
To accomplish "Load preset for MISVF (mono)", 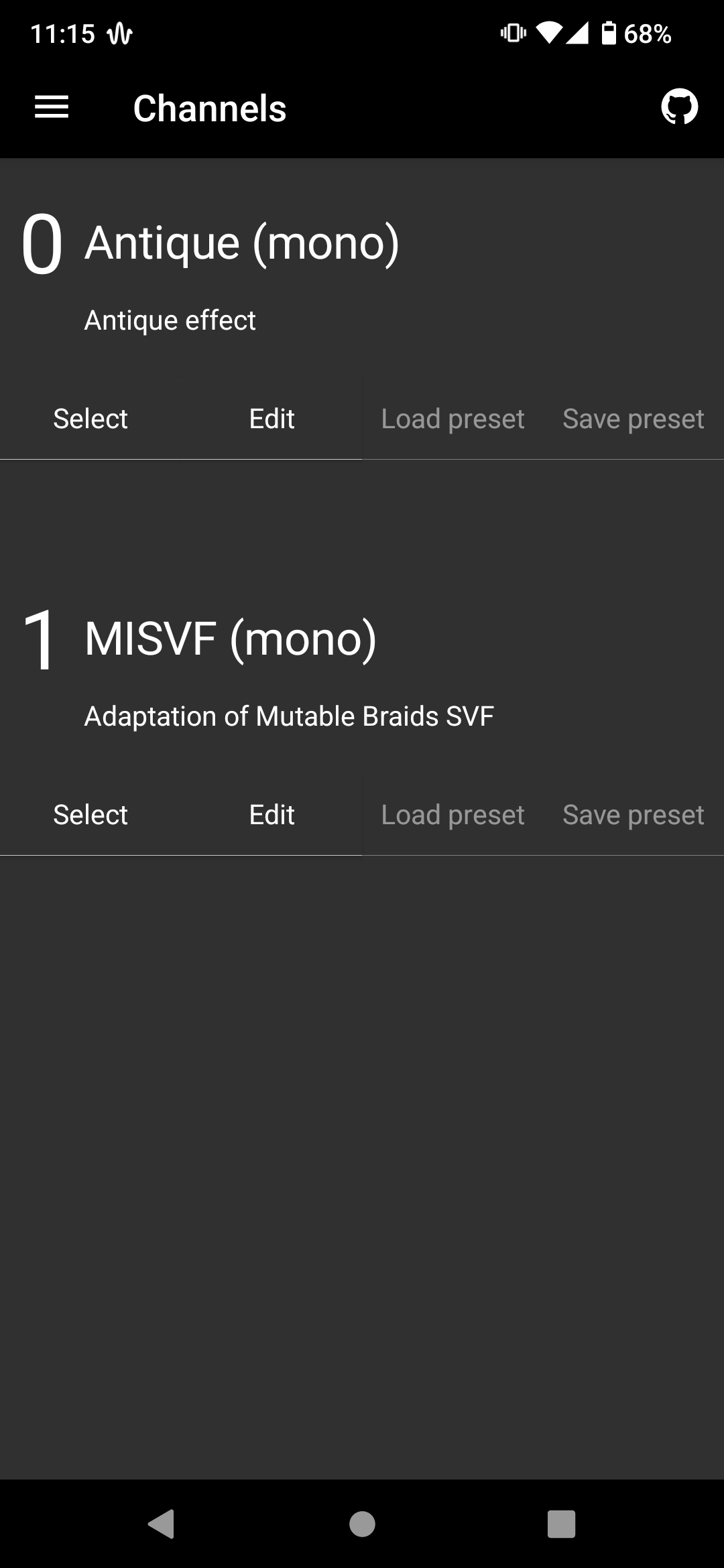I will (452, 815).
